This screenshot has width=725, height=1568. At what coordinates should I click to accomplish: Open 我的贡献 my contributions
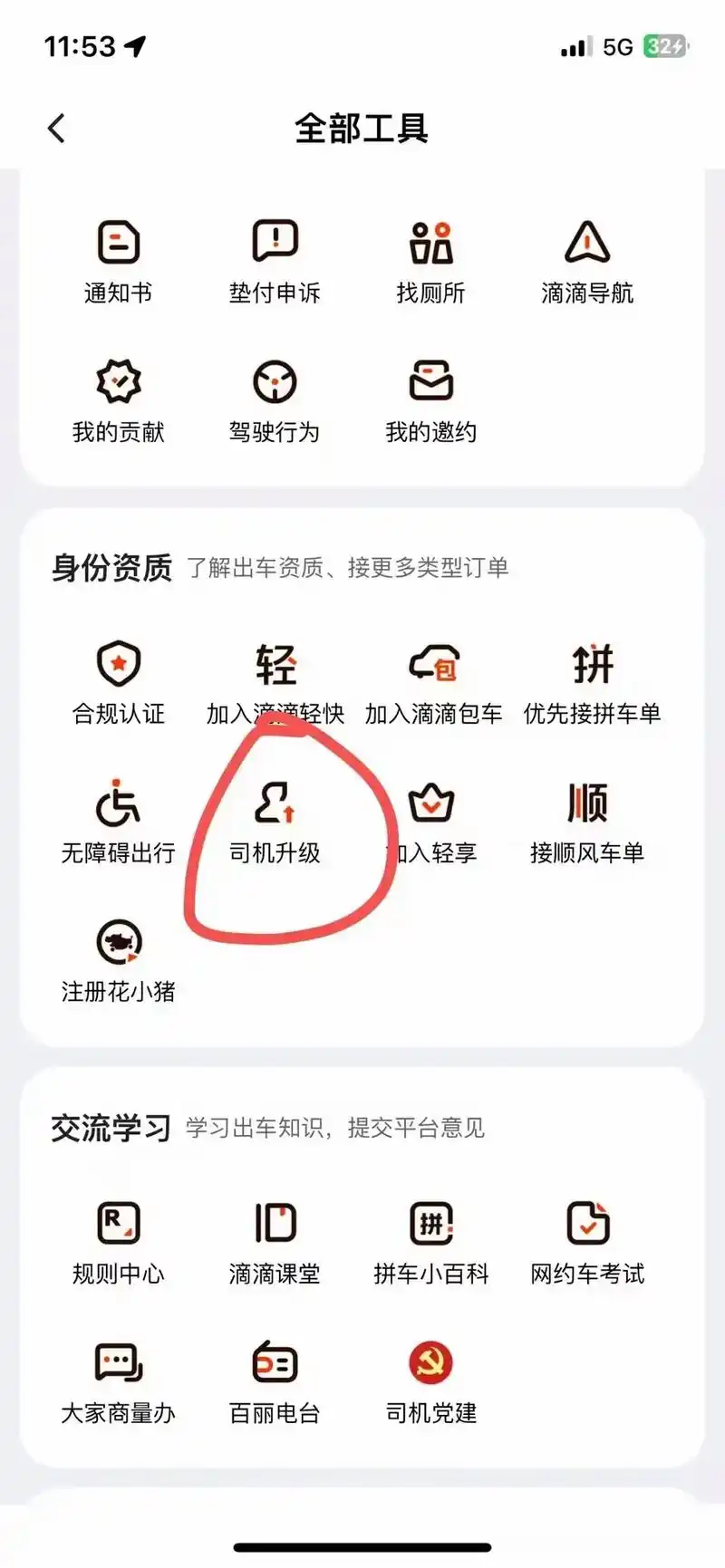click(x=118, y=400)
